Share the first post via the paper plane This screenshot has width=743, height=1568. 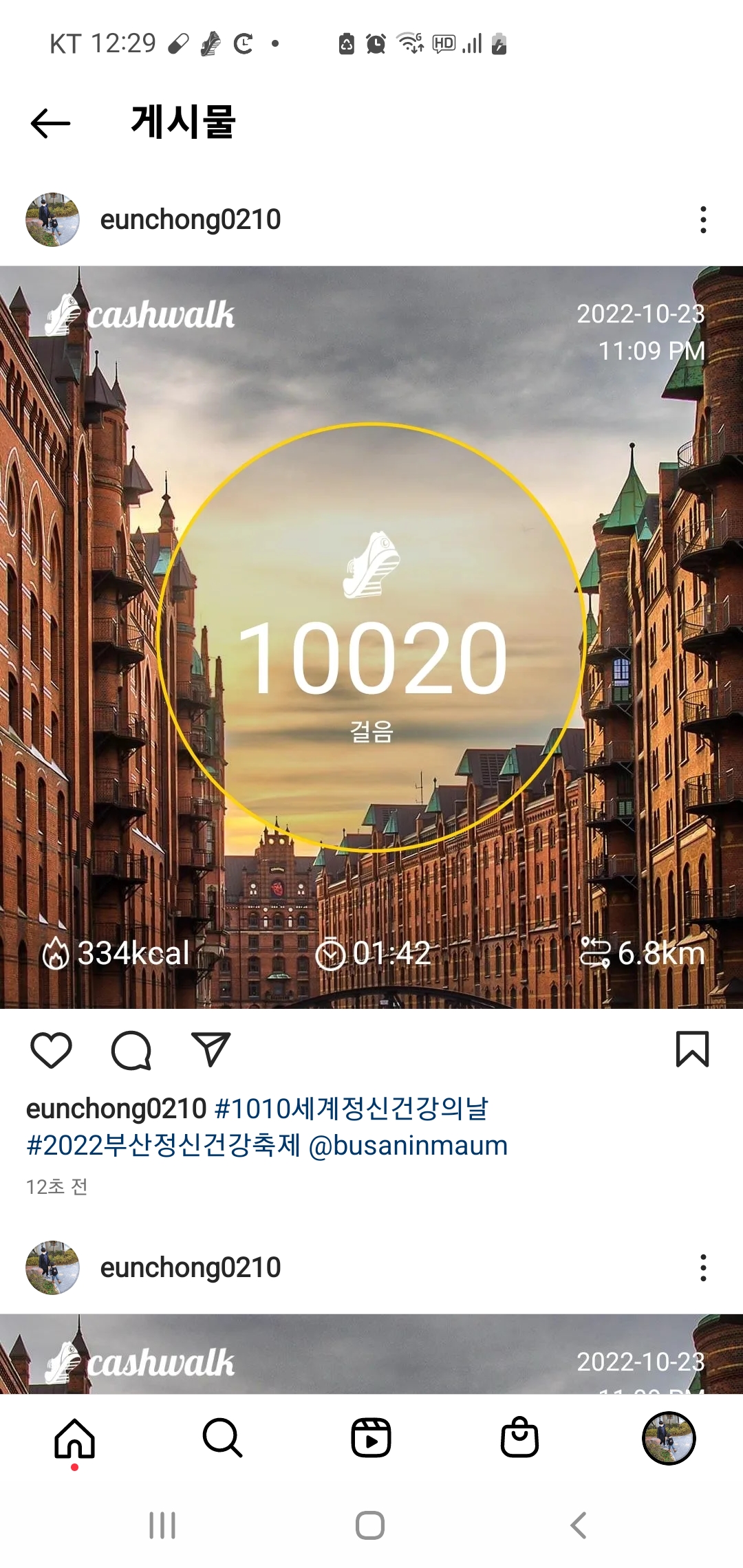tap(211, 1050)
